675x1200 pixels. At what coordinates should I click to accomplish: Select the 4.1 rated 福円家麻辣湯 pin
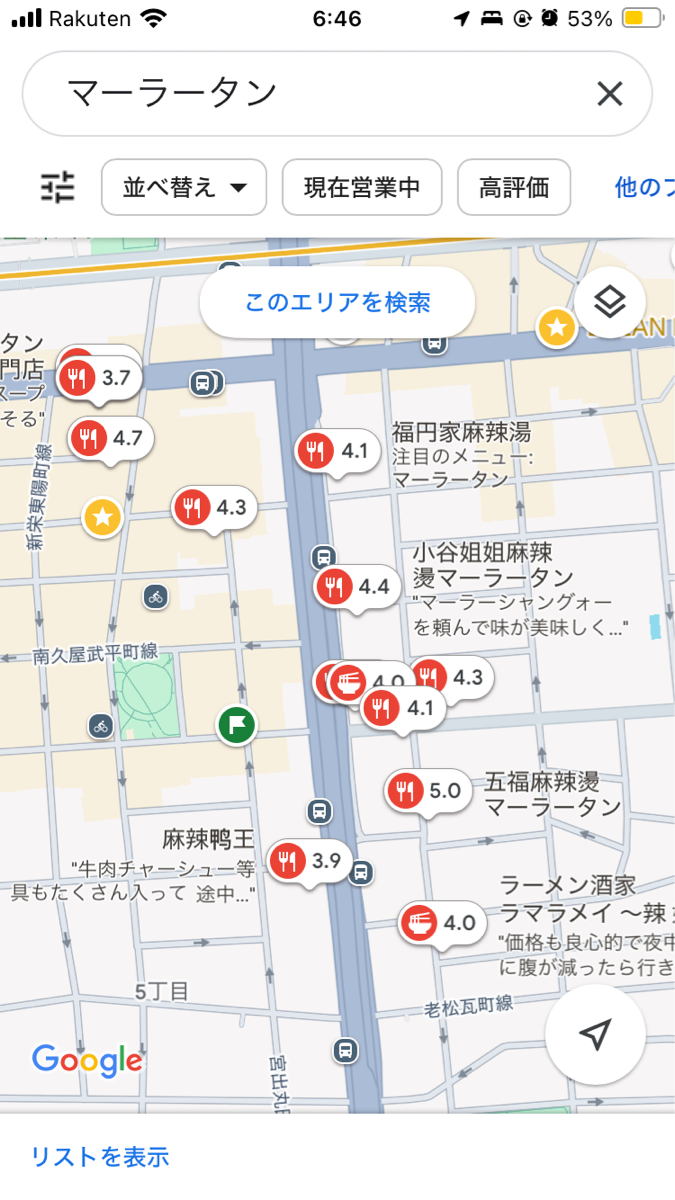338,451
